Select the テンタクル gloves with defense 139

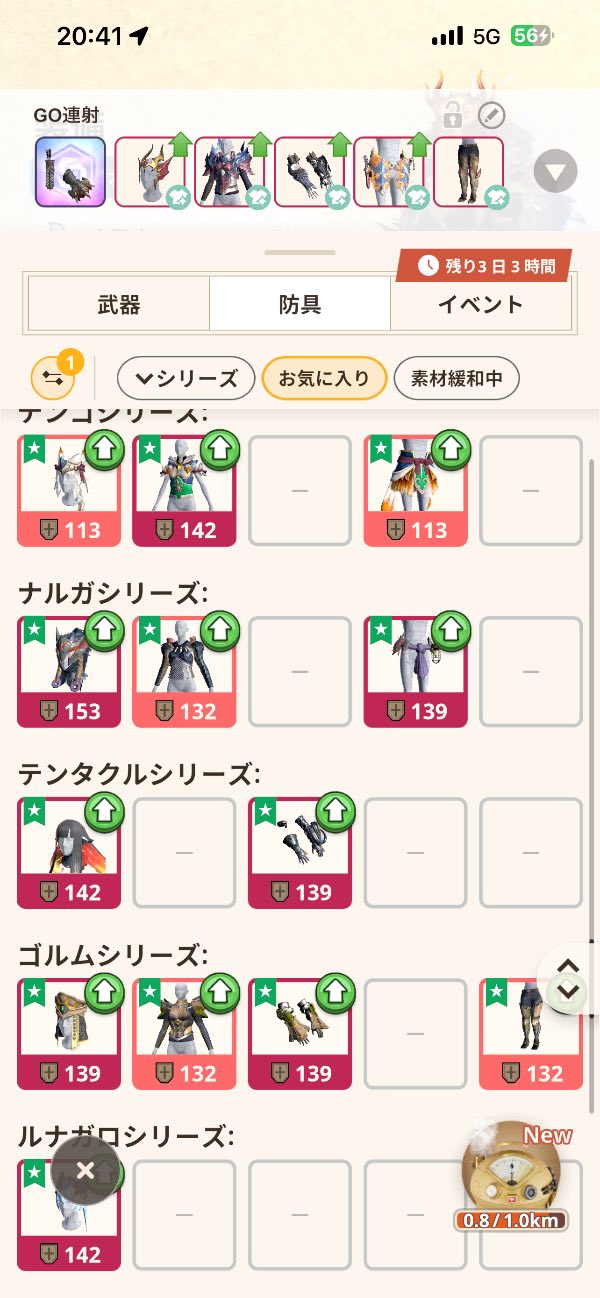click(x=300, y=852)
